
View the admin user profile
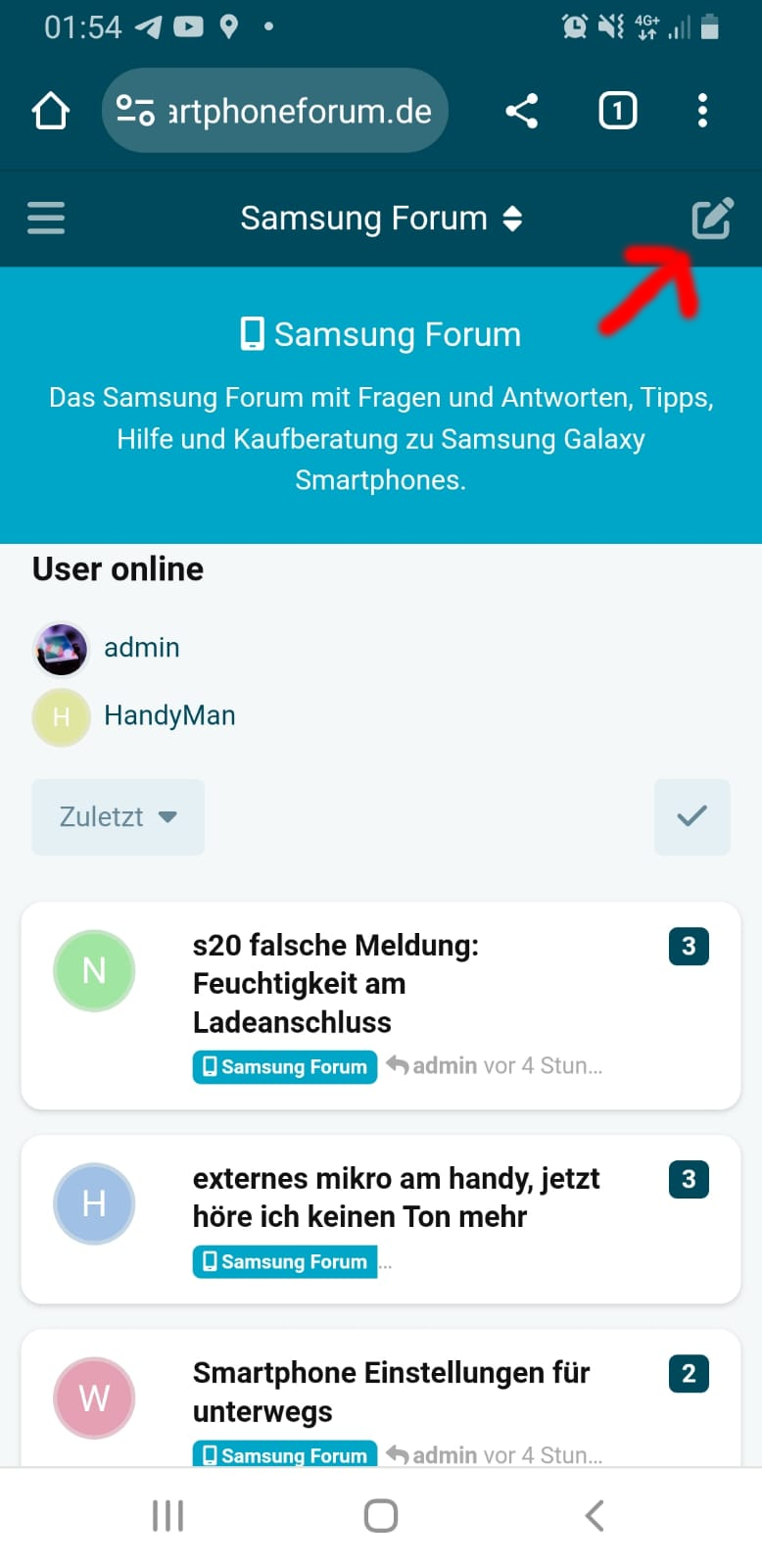pos(141,648)
